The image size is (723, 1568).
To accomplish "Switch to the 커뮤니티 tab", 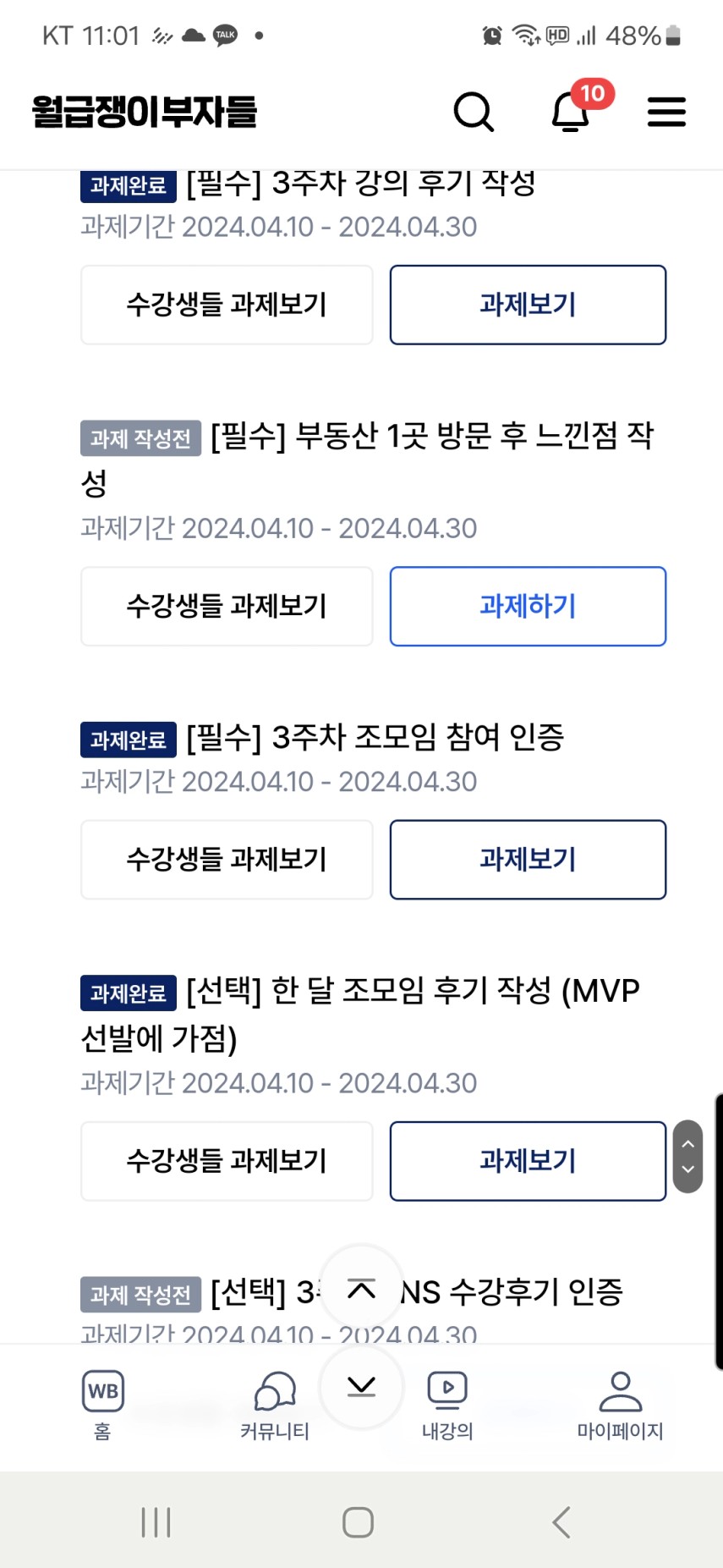I will [275, 1406].
